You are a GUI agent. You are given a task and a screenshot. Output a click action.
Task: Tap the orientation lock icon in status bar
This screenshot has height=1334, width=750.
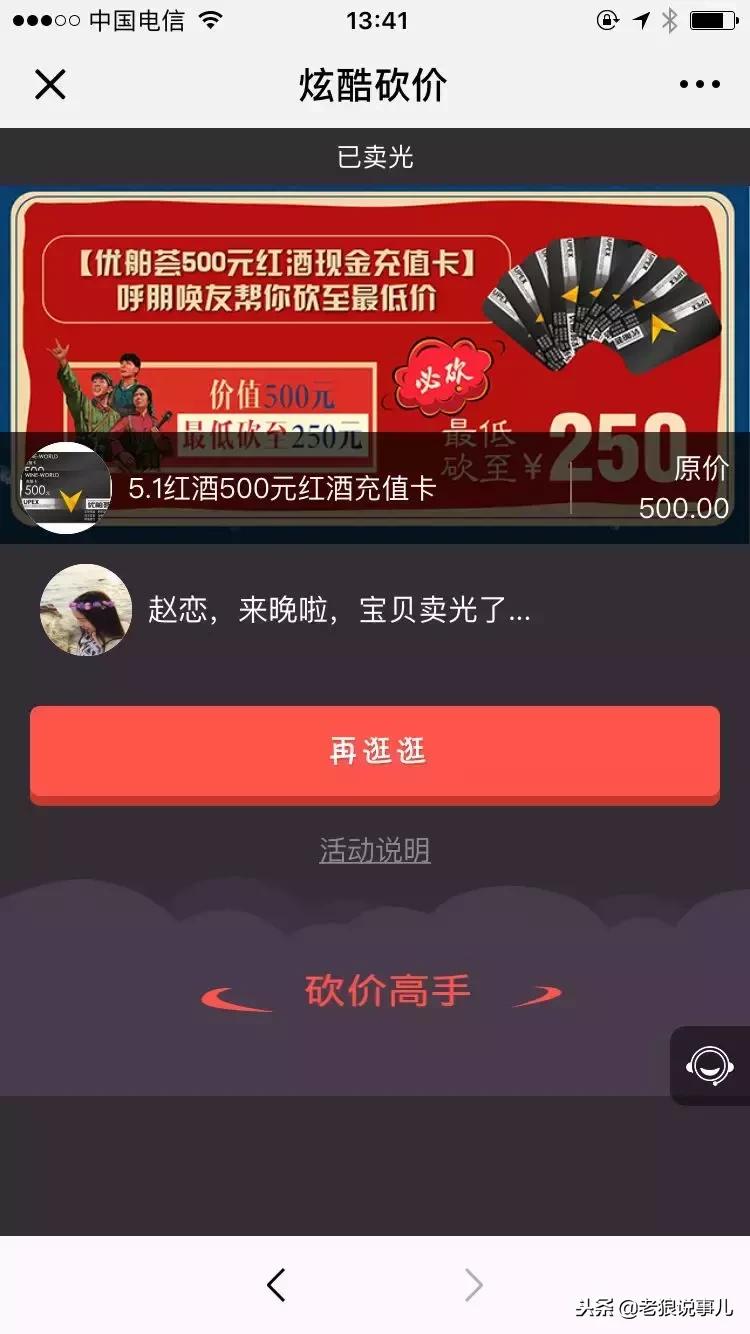pyautogui.click(x=609, y=18)
